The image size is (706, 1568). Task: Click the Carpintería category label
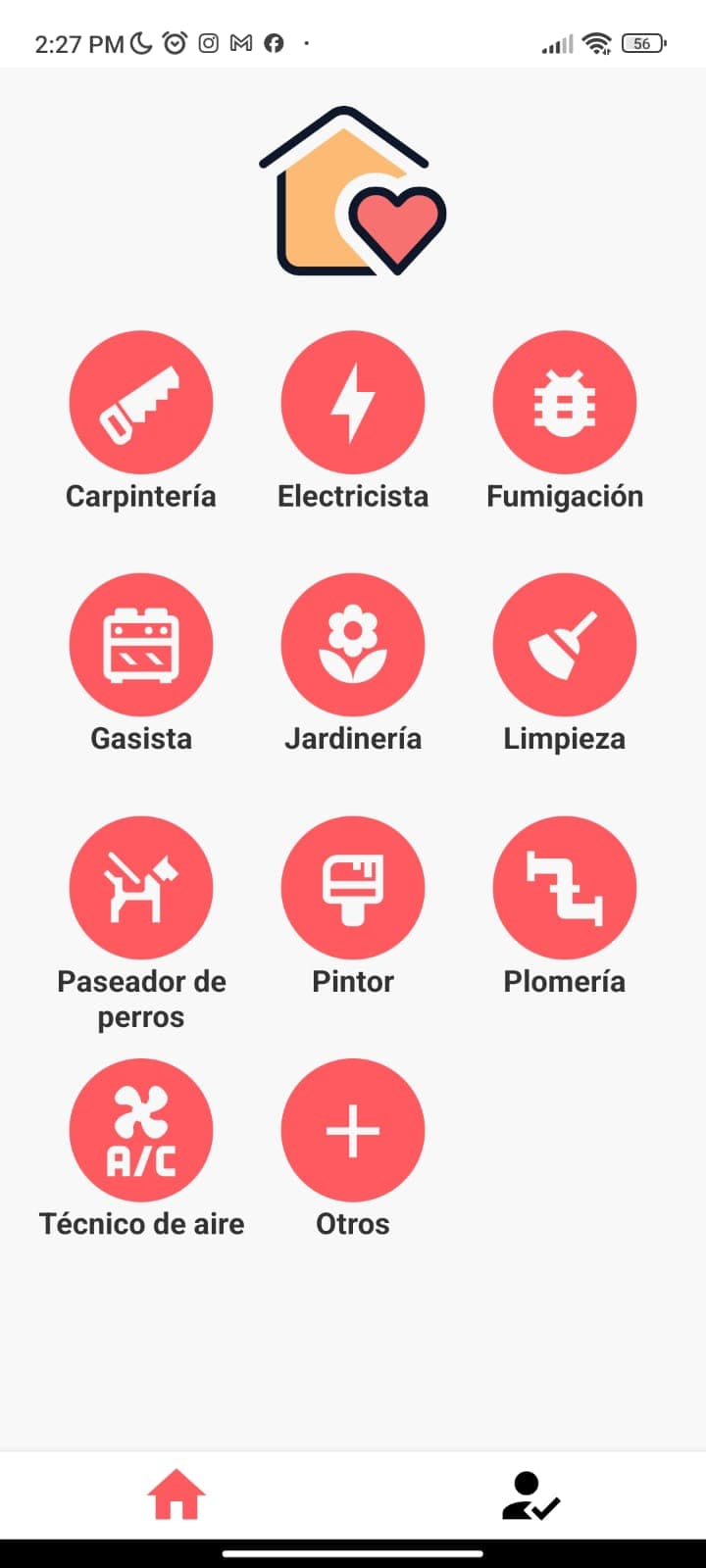(x=140, y=497)
